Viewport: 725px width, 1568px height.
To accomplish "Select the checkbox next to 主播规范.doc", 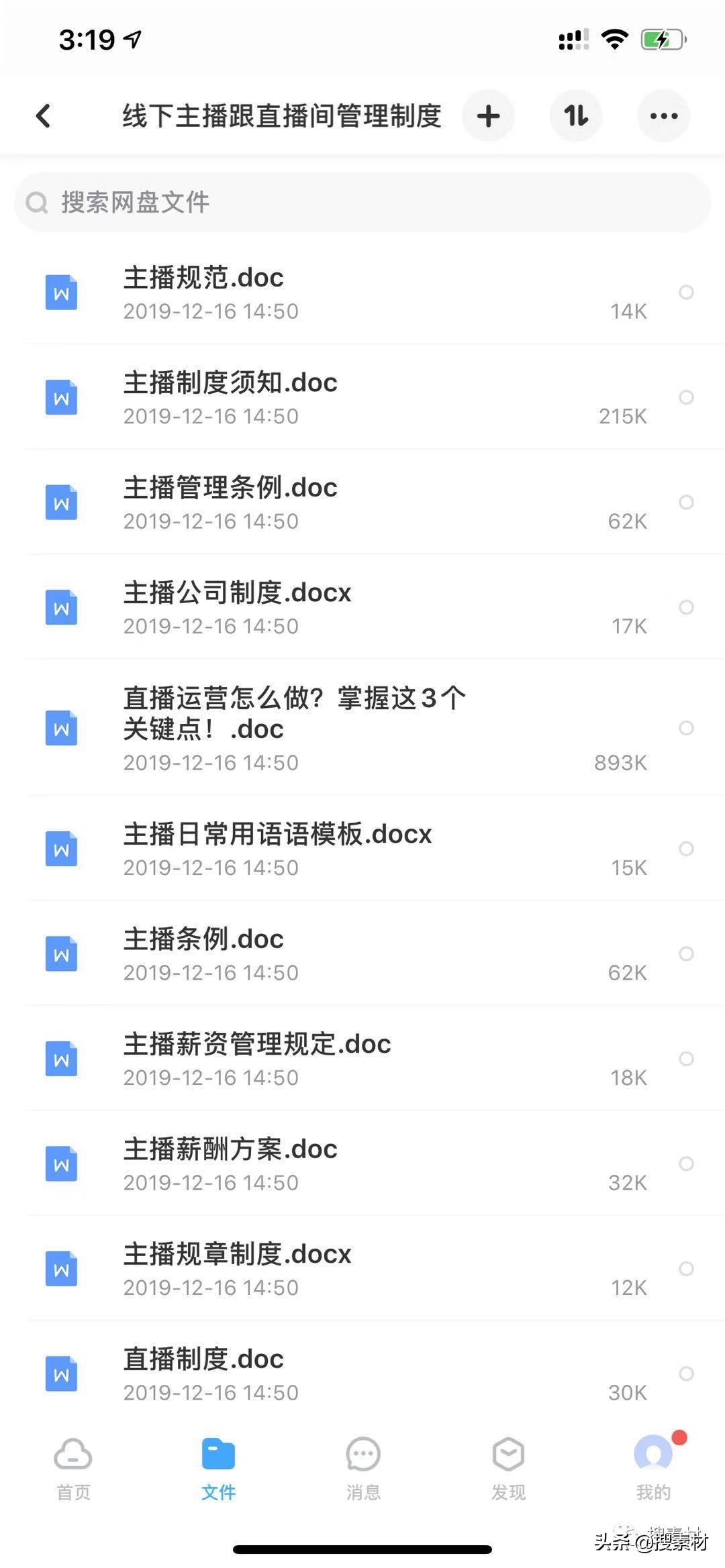I will 686,293.
